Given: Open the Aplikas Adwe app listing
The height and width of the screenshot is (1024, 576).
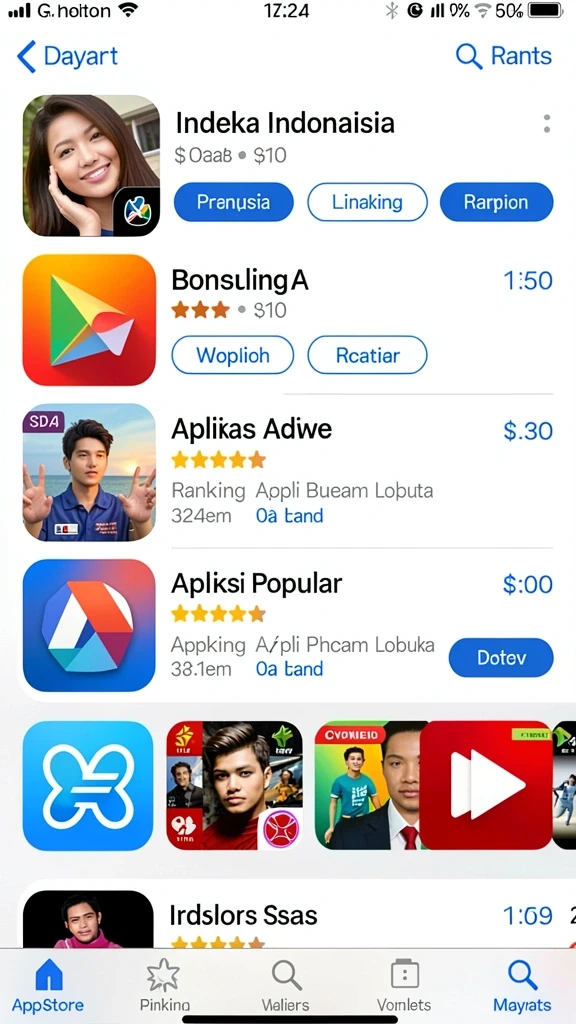Looking at the screenshot, I should tap(287, 473).
